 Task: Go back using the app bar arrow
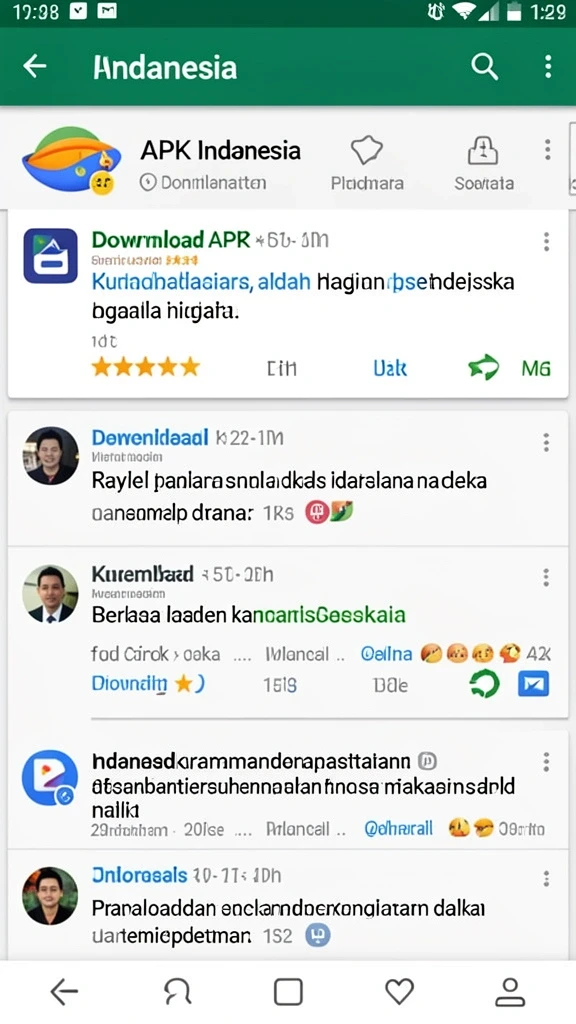click(x=35, y=66)
